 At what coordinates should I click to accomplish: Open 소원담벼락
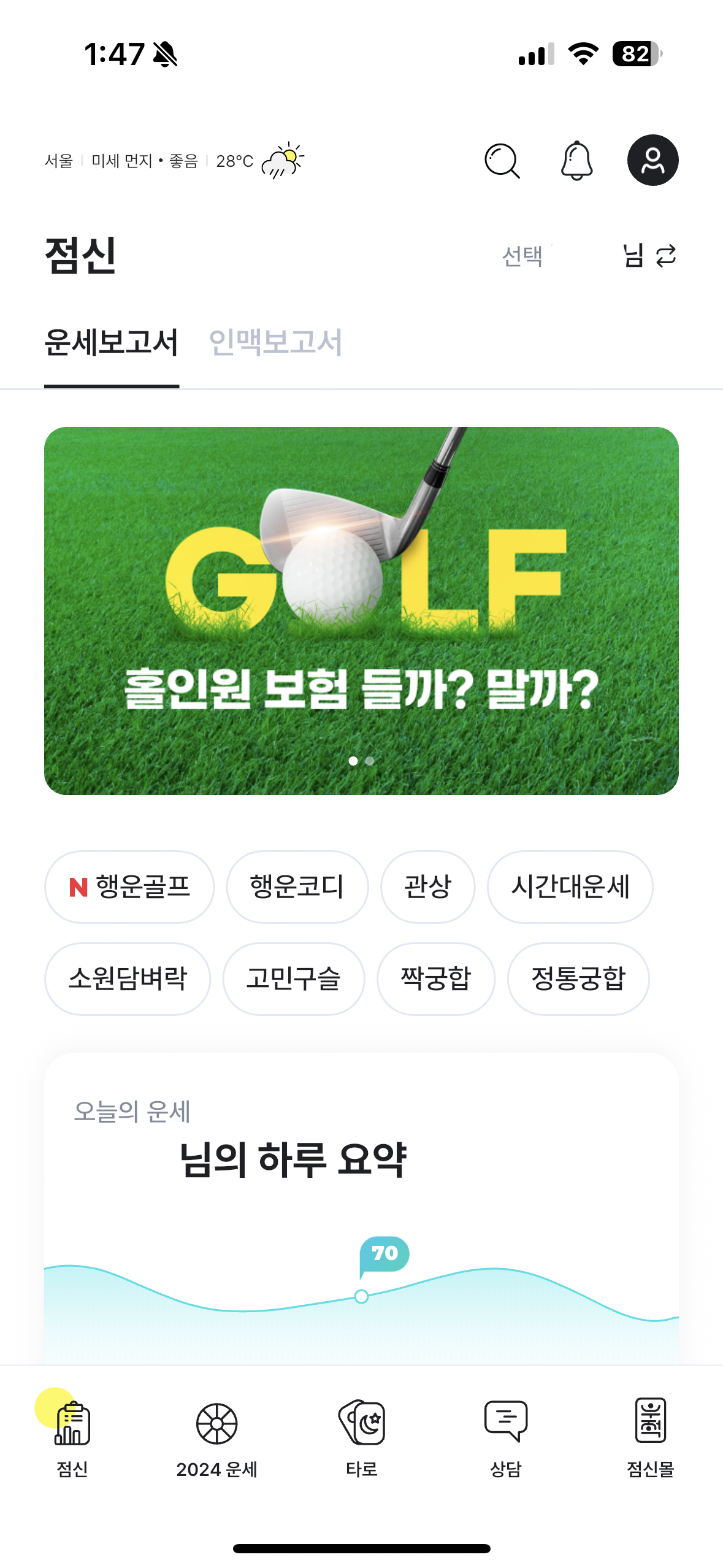coord(128,978)
